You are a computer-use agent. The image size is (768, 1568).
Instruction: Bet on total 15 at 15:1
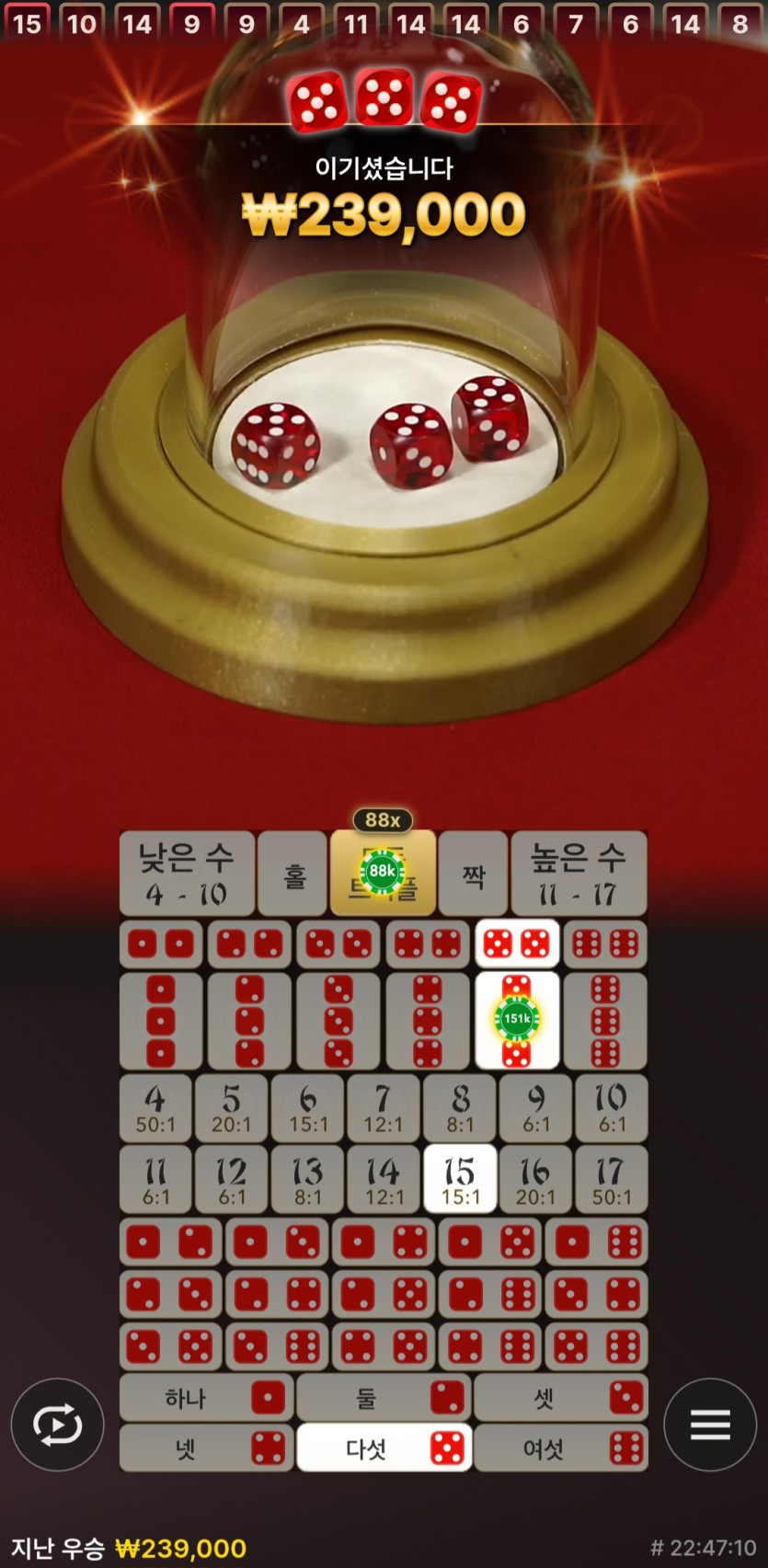460,1180
